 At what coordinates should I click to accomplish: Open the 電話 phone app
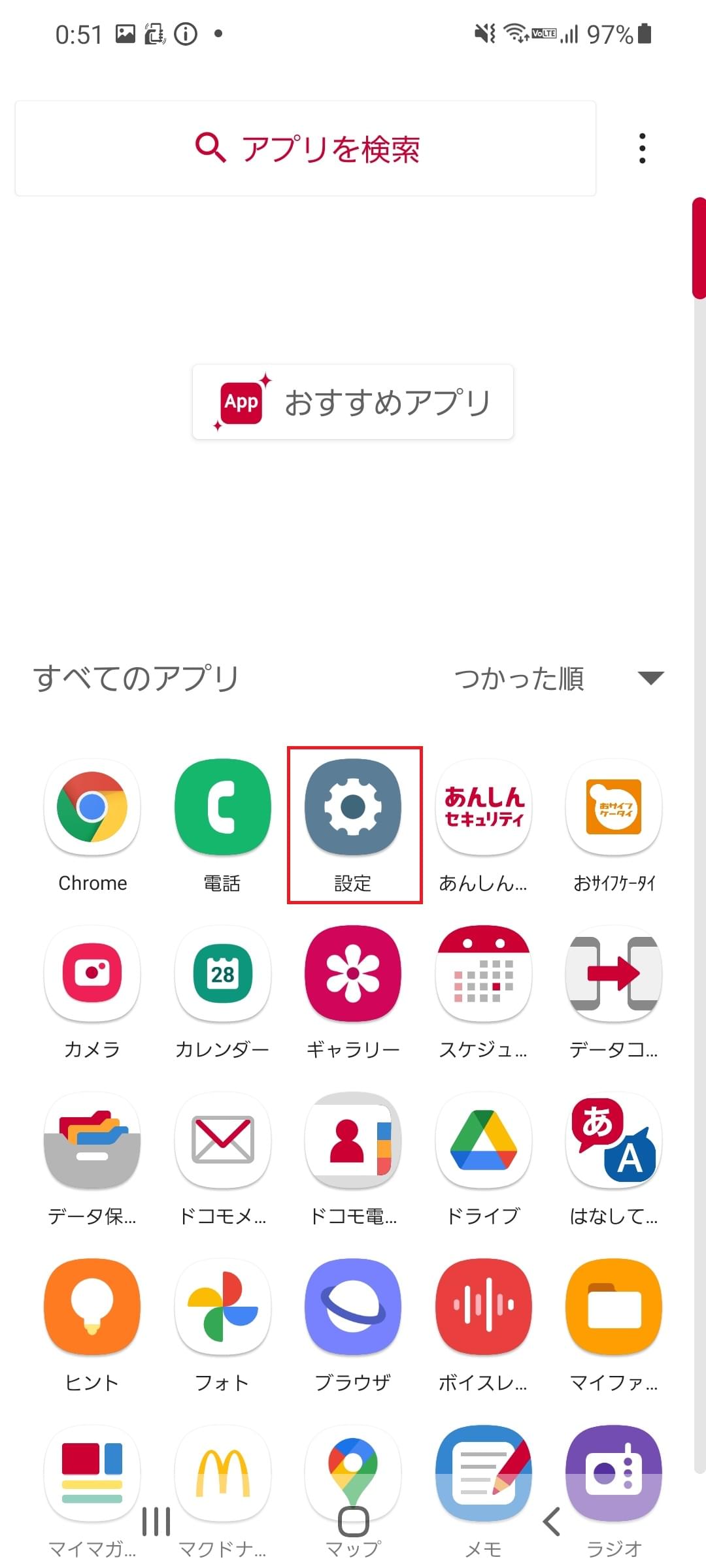(222, 807)
